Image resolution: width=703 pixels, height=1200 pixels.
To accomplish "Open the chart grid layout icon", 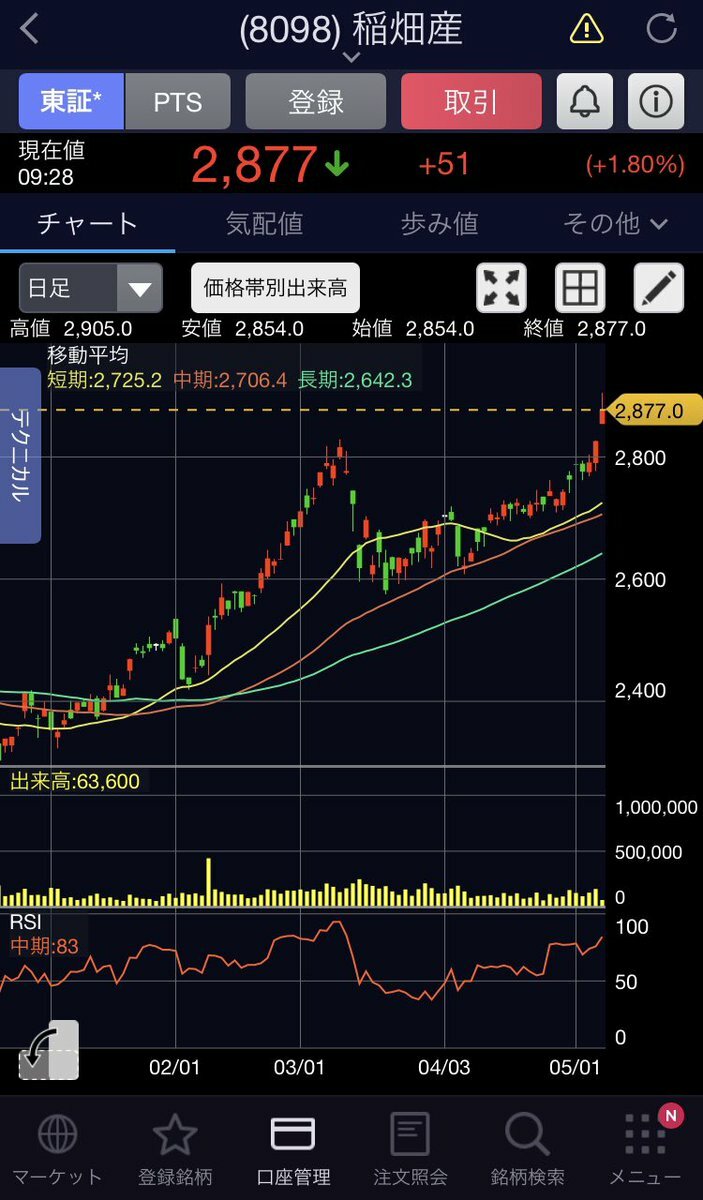I will click(580, 289).
